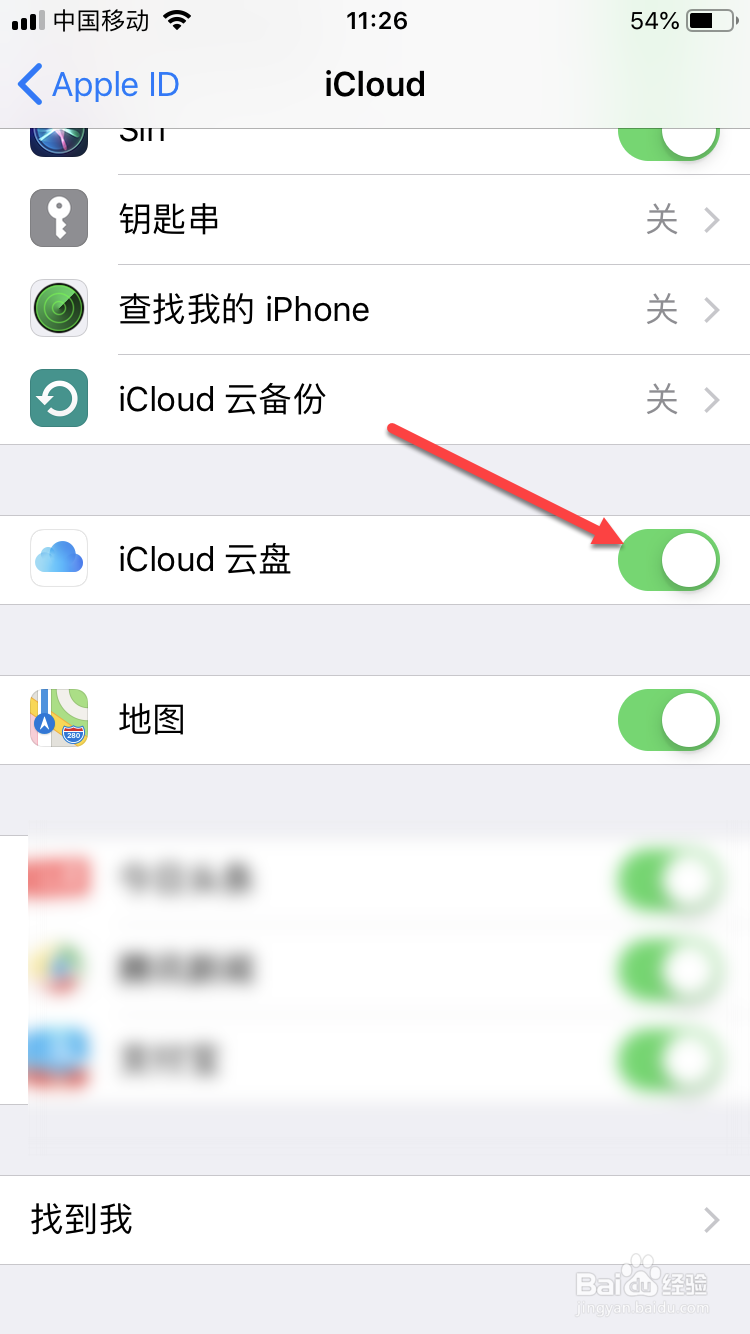Open Keychain settings via its chevron
The height and width of the screenshot is (1334, 750).
pyautogui.click(x=712, y=219)
